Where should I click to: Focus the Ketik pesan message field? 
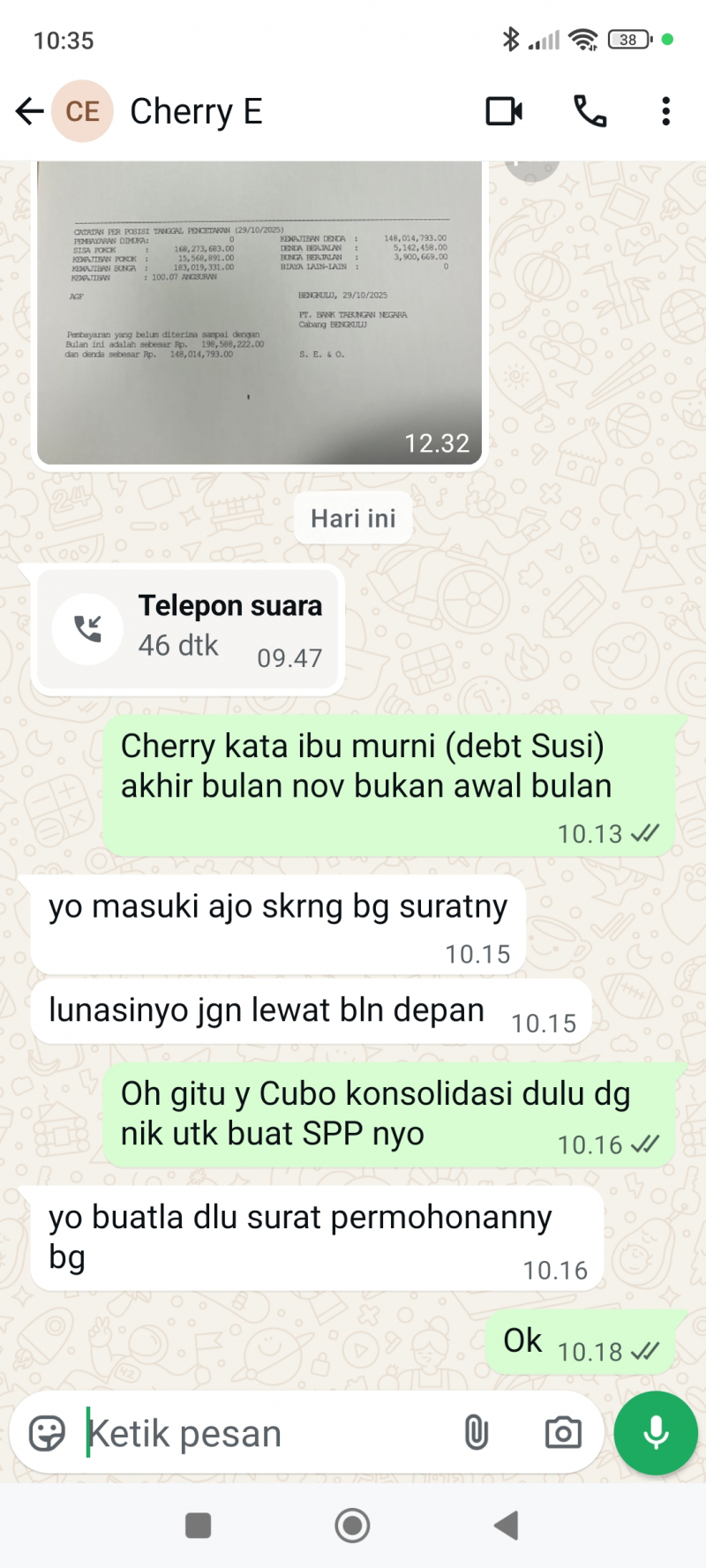coord(265,1433)
